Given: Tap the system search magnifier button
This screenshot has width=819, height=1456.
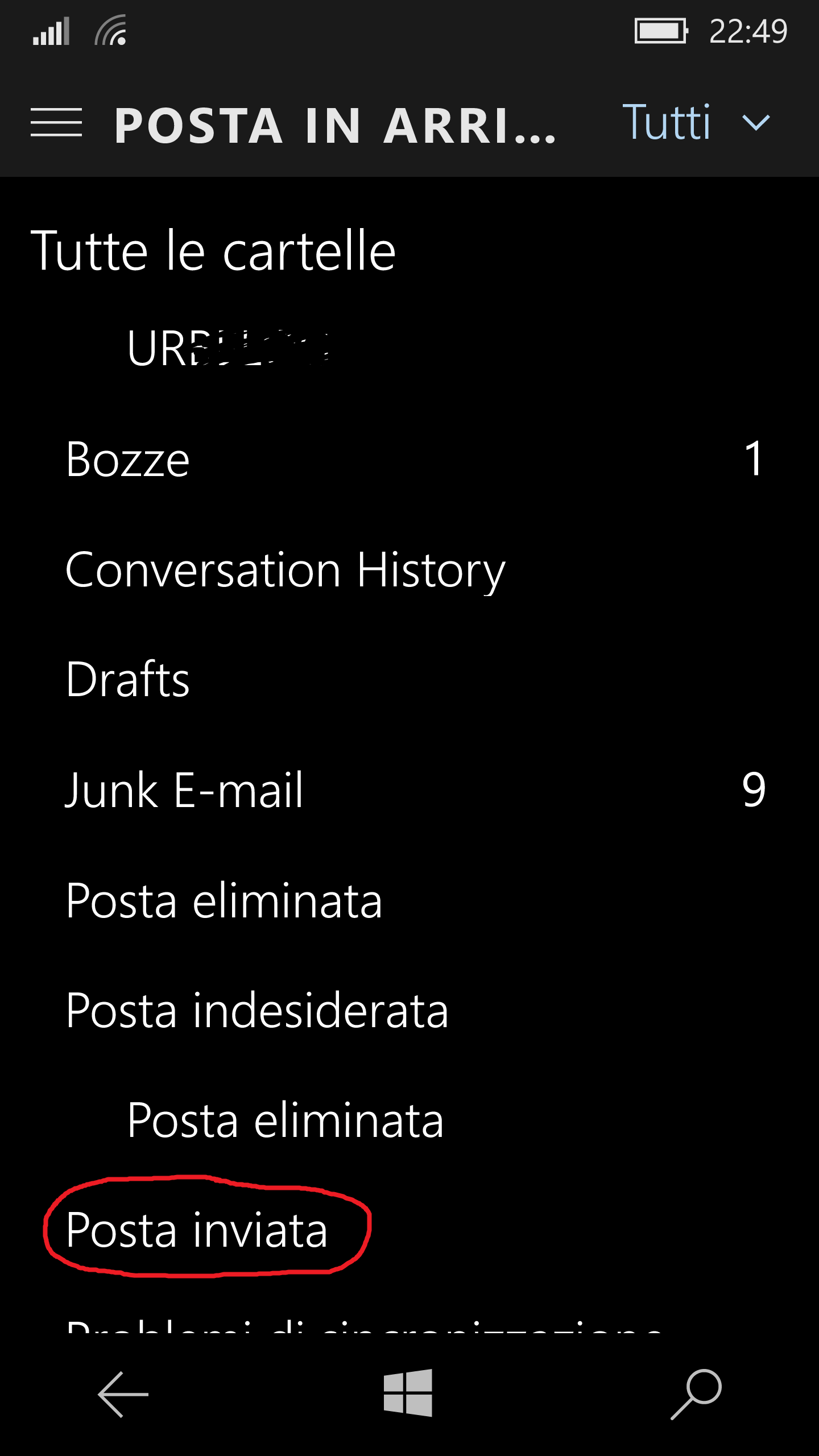Looking at the screenshot, I should coord(696,1395).
